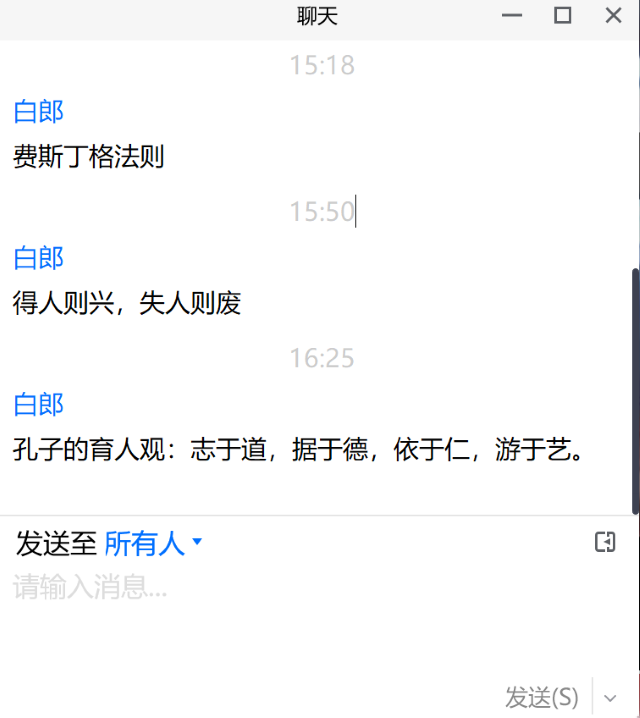Expand the send options arrow
Image resolution: width=640 pixels, height=718 pixels.
611,697
